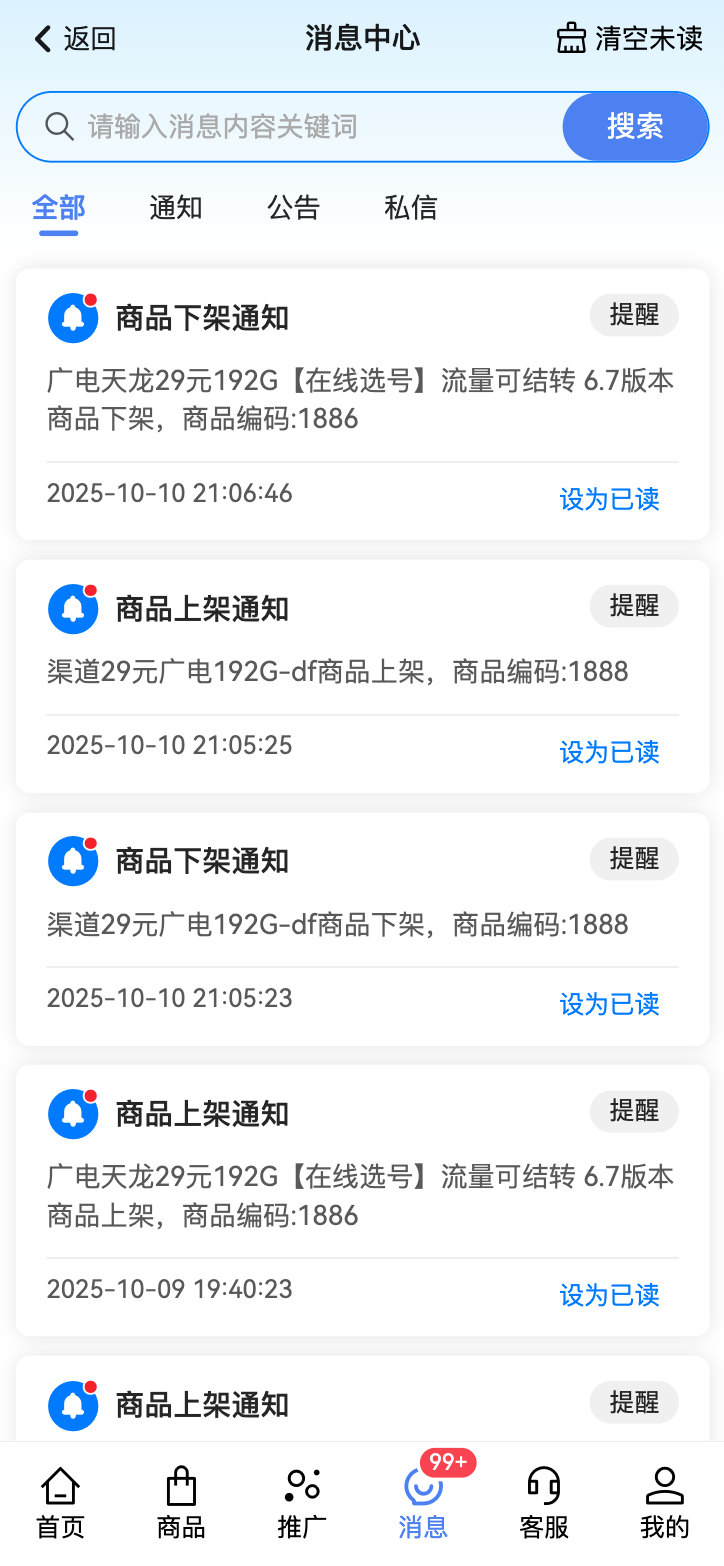Go back using 返回 arrow
This screenshot has width=724, height=1566.
click(x=74, y=39)
